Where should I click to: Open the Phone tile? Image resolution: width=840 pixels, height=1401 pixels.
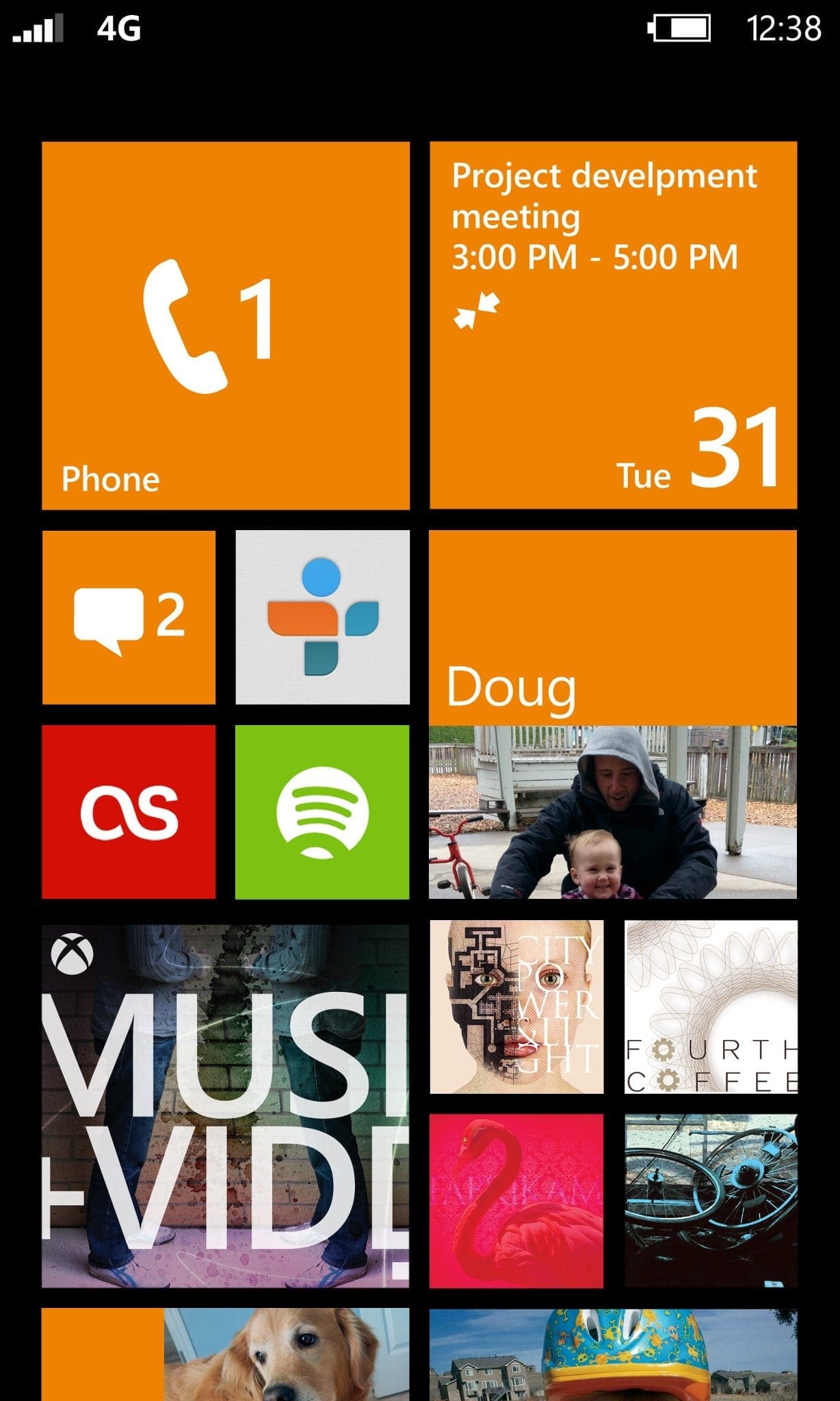[x=226, y=326]
